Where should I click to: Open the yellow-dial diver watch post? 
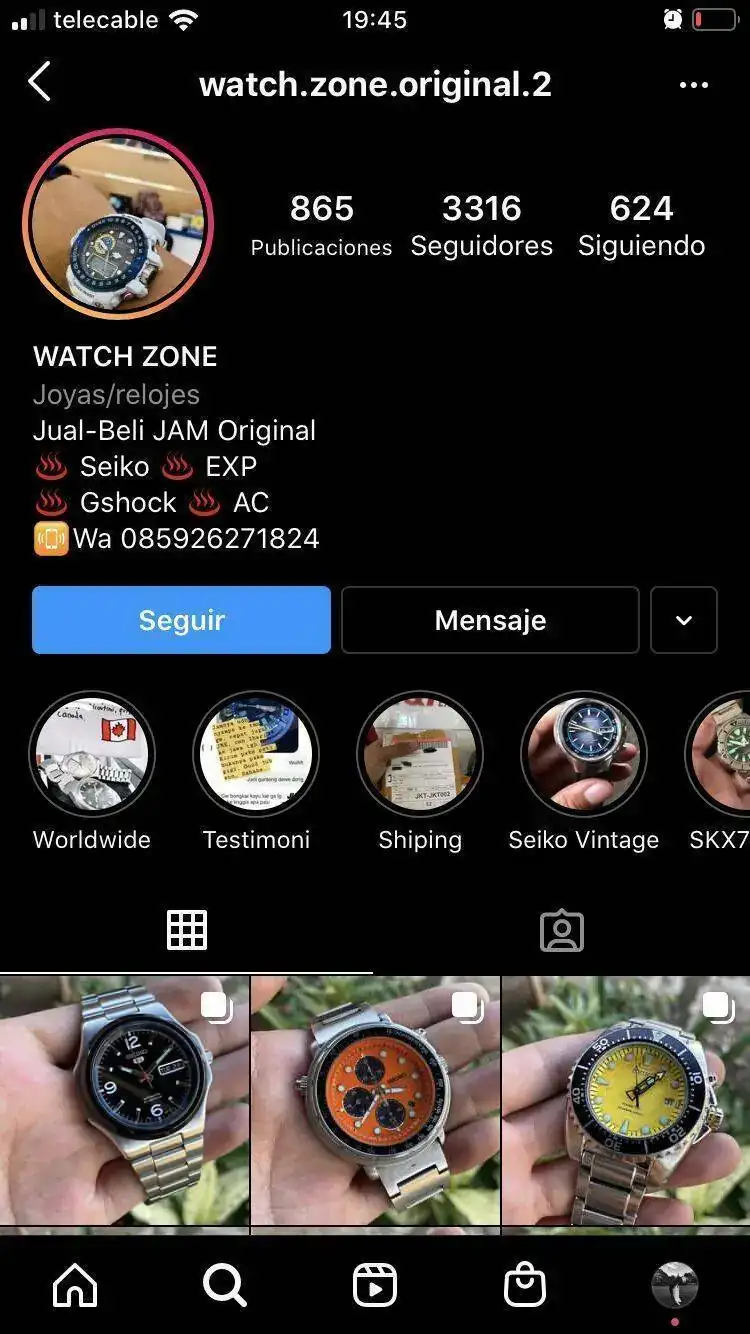(626, 1100)
